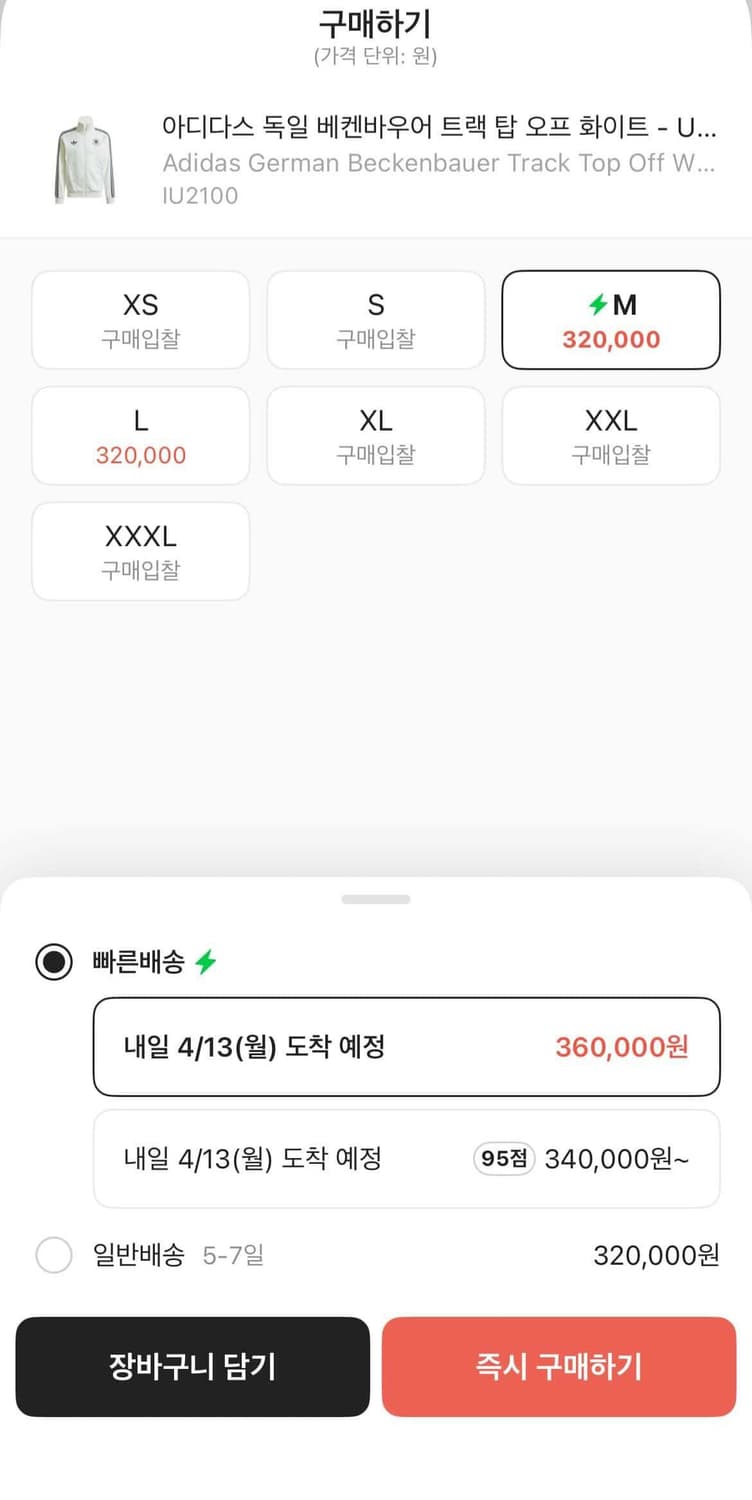Screen dimensions: 752x1500
Task: Choose the XS size option
Action: 140,319
